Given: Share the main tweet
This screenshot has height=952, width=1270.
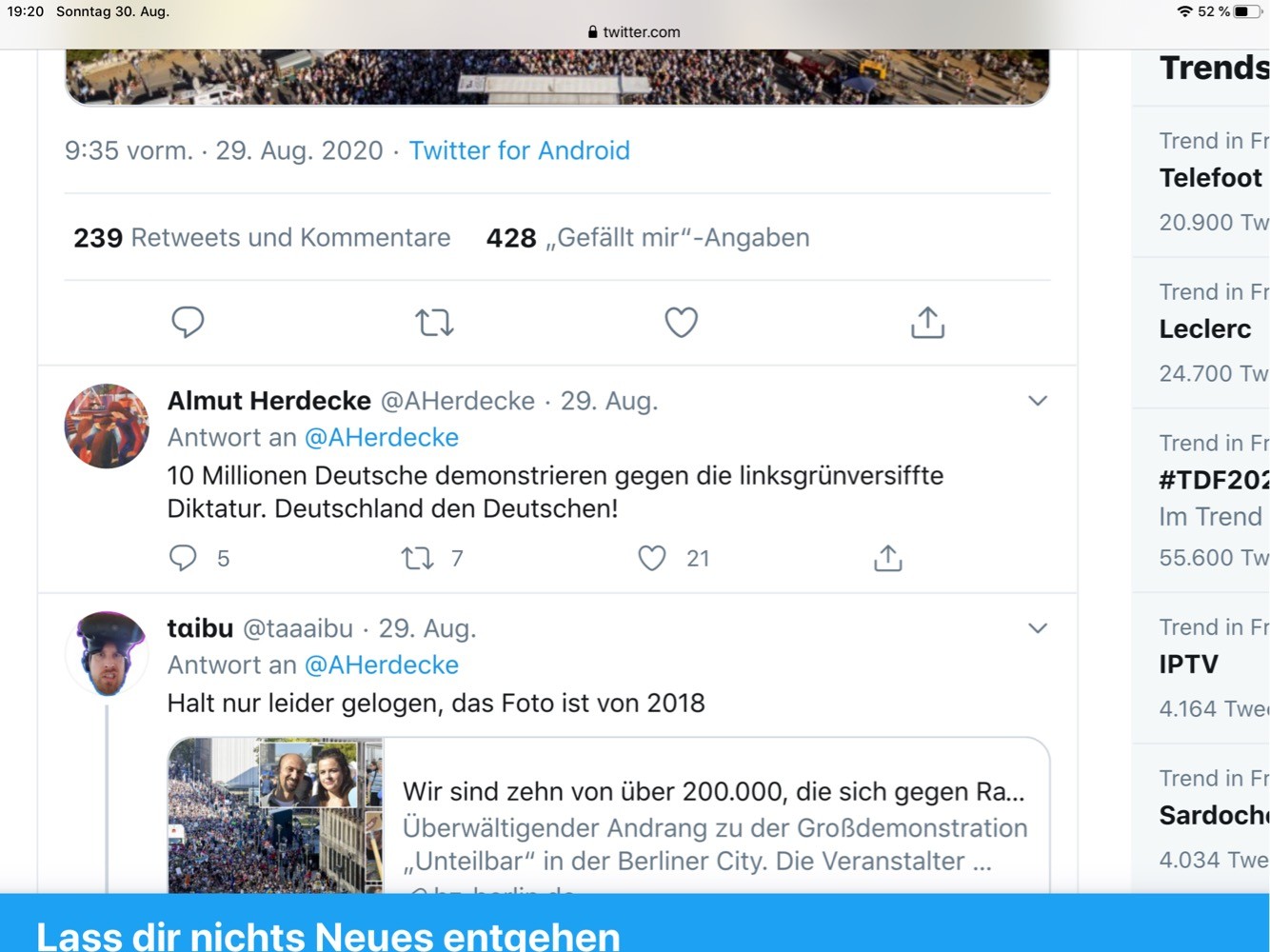Looking at the screenshot, I should click(x=927, y=322).
